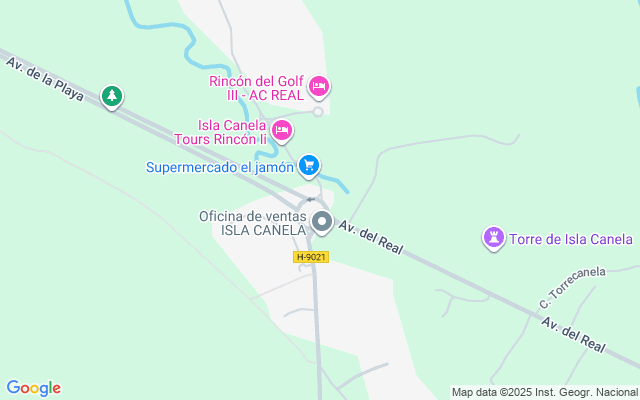This screenshot has height=400, width=640.
Task: Tap Supermercado el jamón shopping marker
Action: click(x=309, y=164)
